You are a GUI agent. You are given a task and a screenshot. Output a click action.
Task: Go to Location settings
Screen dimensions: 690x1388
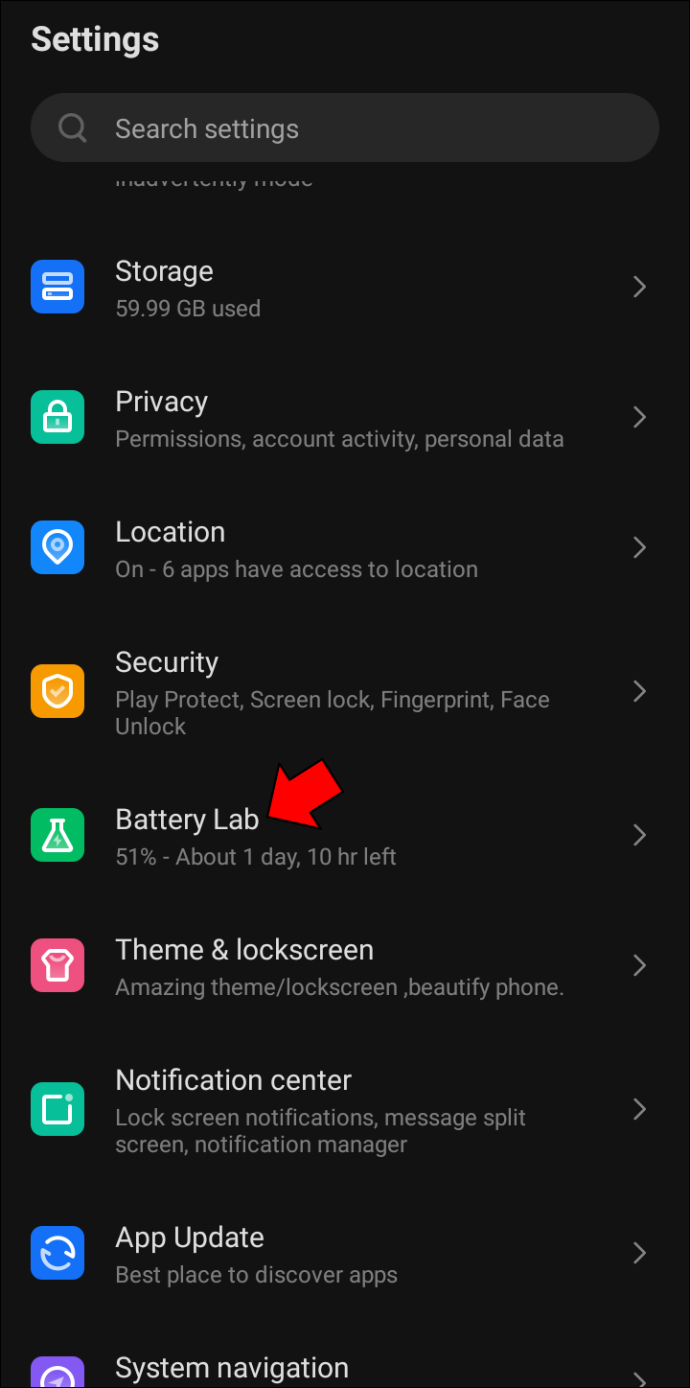(345, 549)
